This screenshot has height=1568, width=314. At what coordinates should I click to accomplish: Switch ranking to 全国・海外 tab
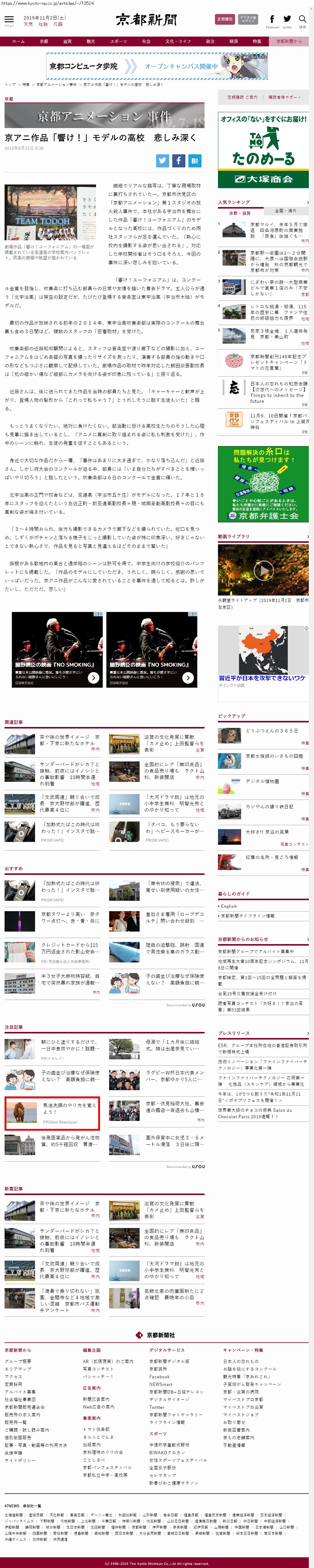point(285,211)
